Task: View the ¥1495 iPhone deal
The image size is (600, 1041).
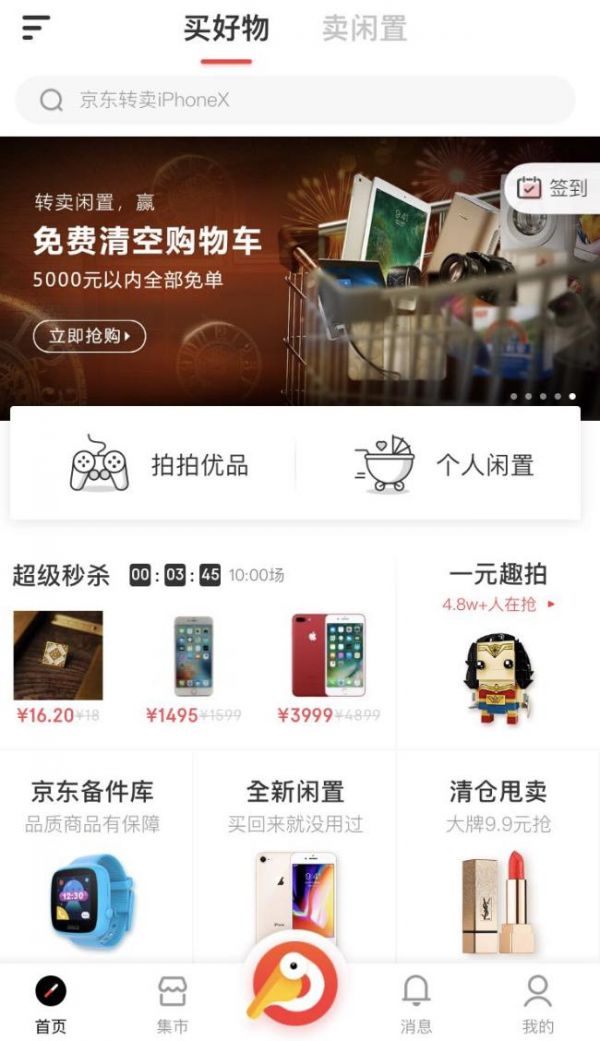Action: [x=193, y=665]
